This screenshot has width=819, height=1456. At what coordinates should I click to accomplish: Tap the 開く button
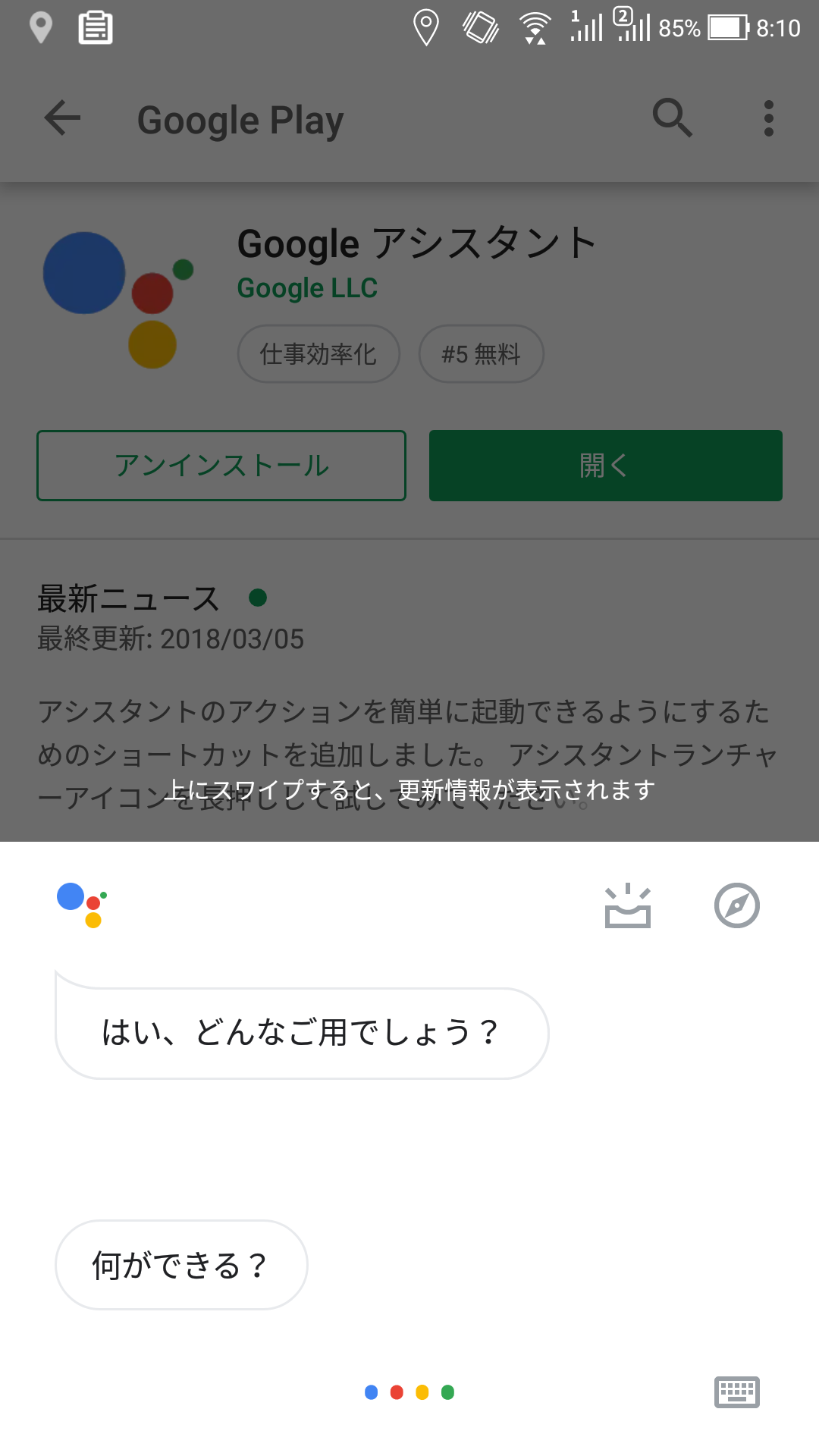click(x=605, y=466)
